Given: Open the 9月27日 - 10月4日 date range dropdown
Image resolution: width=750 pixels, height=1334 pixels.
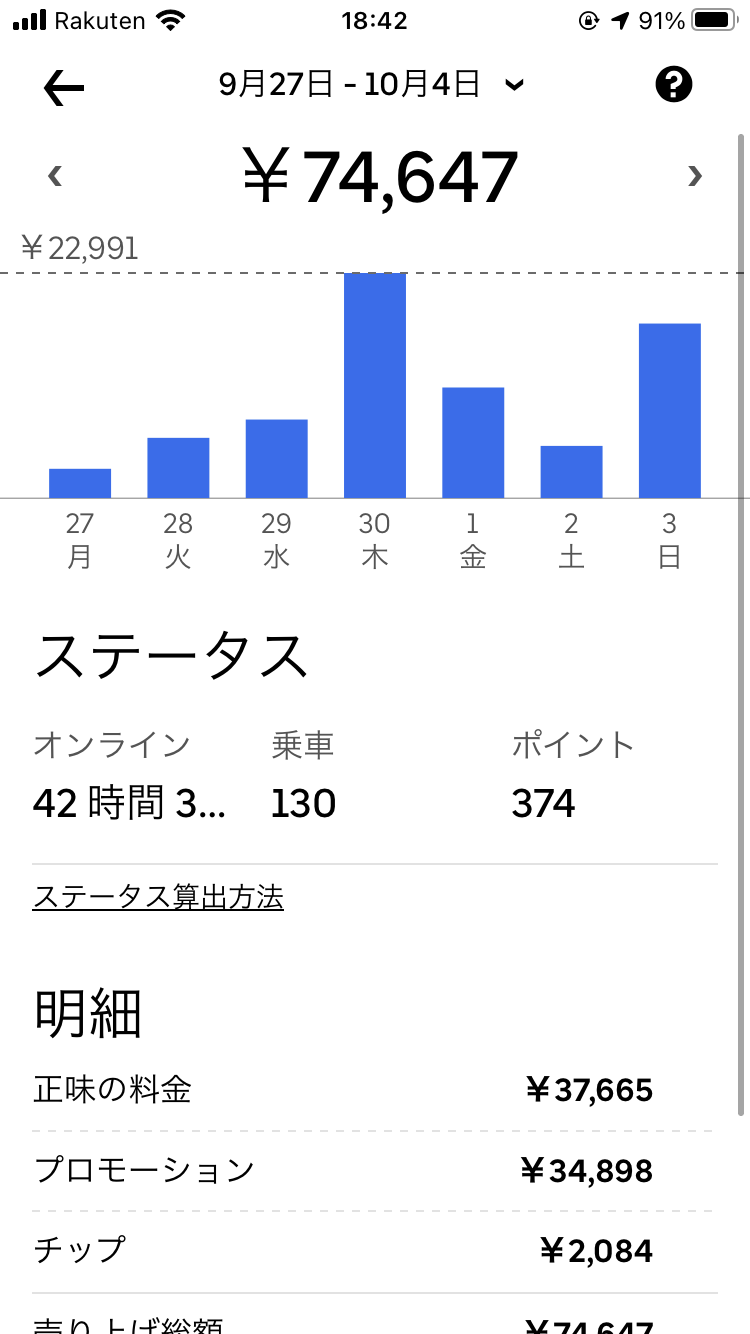Looking at the screenshot, I should pos(371,85).
